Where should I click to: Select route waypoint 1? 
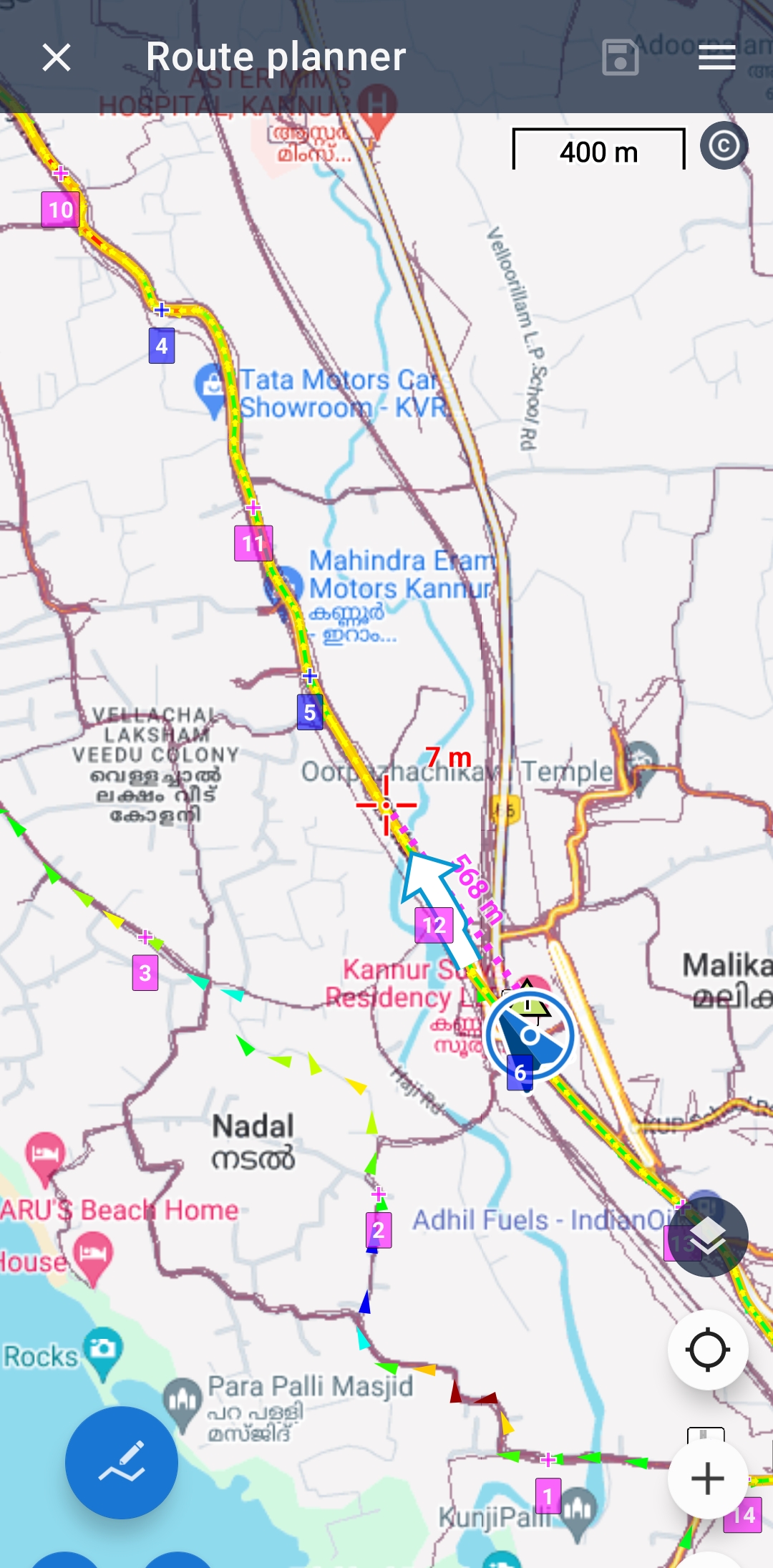pyautogui.click(x=548, y=1496)
